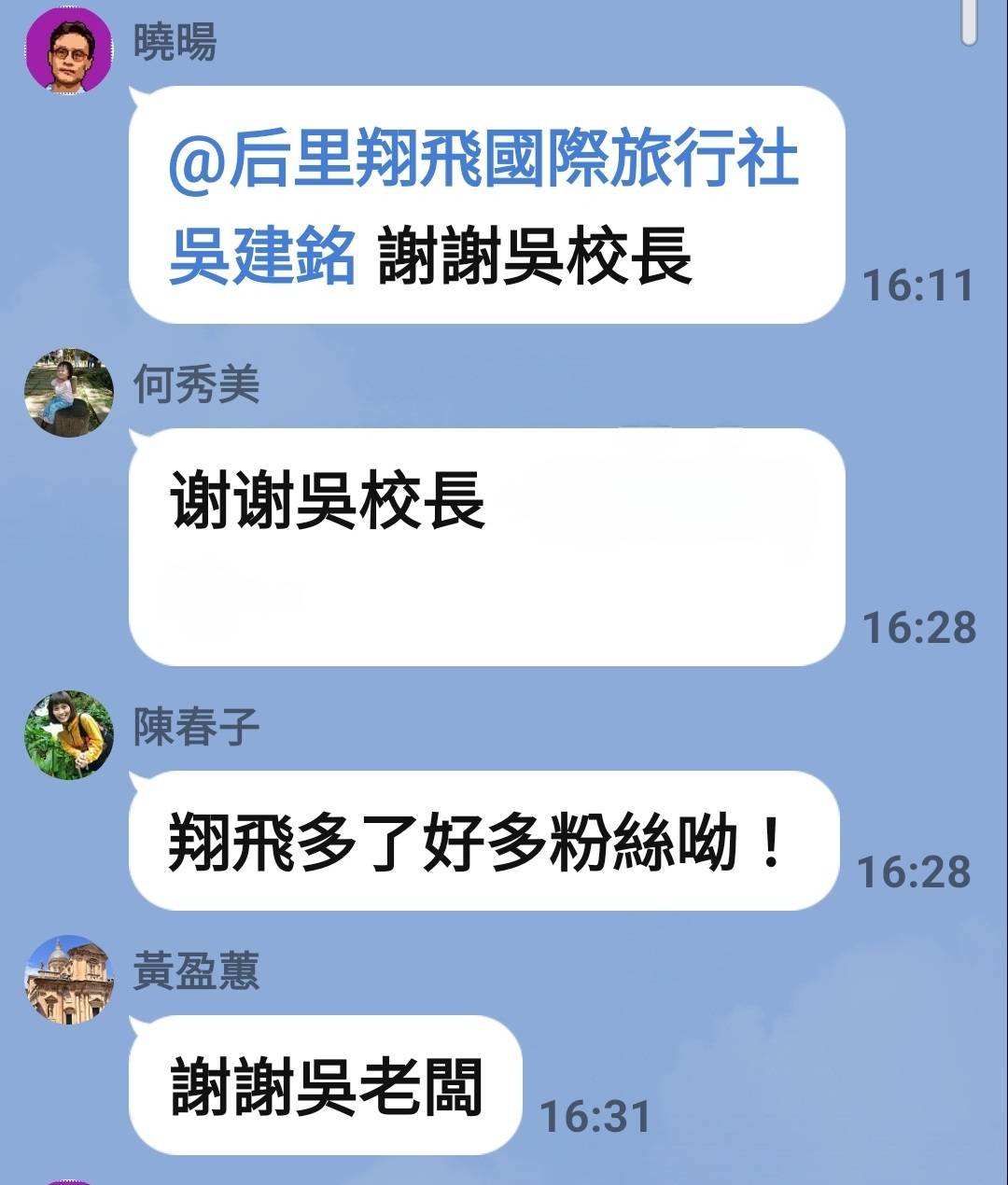
Task: Open 陳春子's profile avatar
Action: 68,734
